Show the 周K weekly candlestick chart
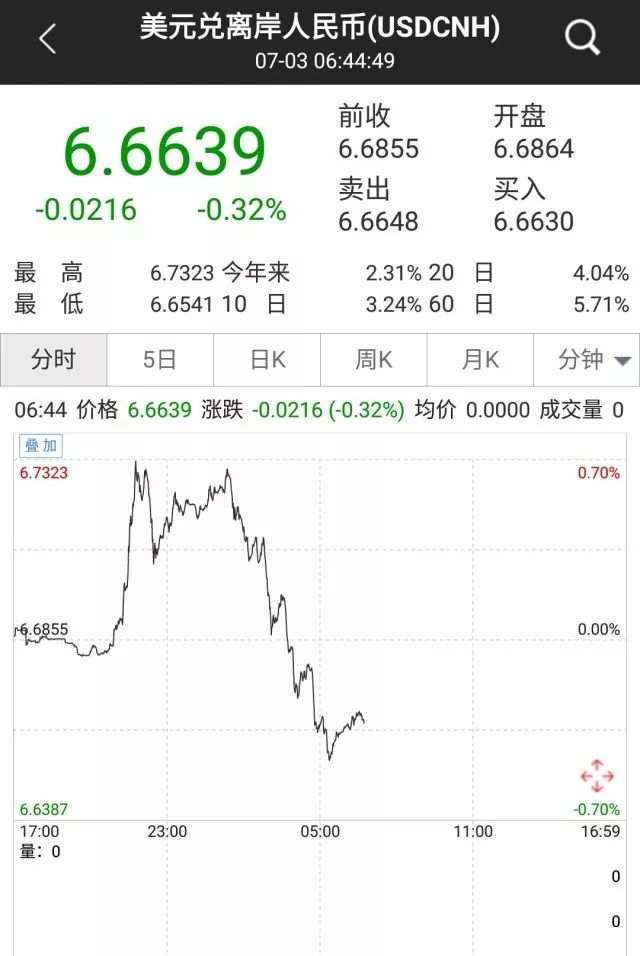The image size is (640, 956). [x=373, y=360]
